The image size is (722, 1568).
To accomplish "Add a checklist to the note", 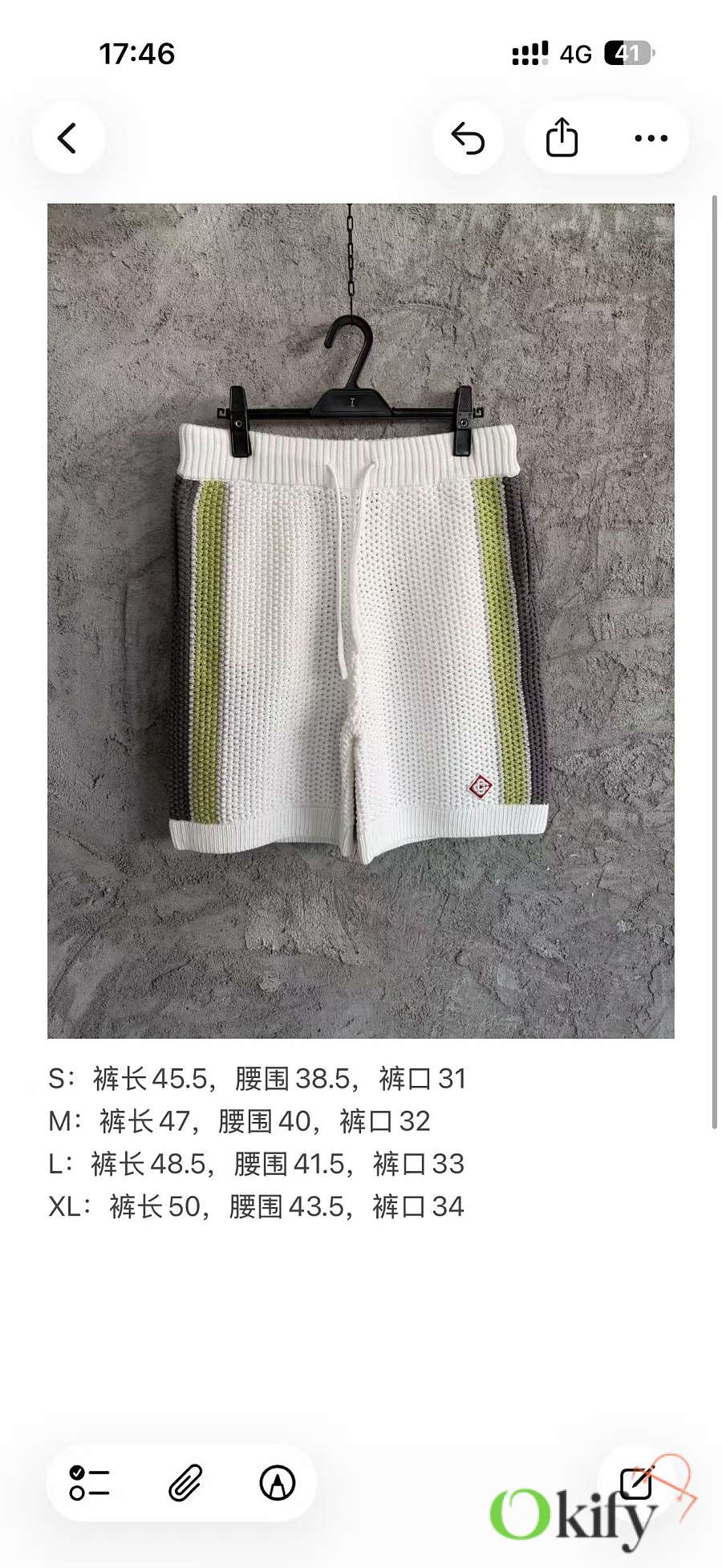I will tap(89, 1482).
